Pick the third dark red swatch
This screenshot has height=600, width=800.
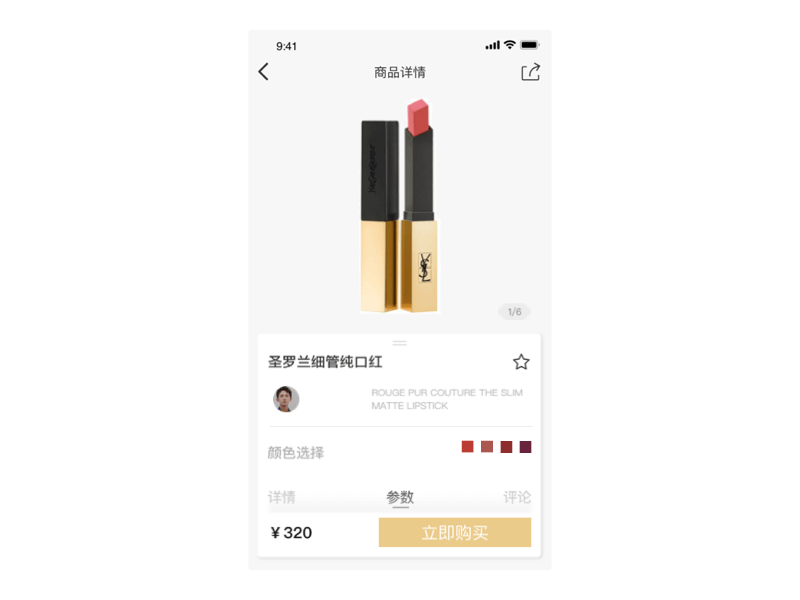(x=506, y=447)
